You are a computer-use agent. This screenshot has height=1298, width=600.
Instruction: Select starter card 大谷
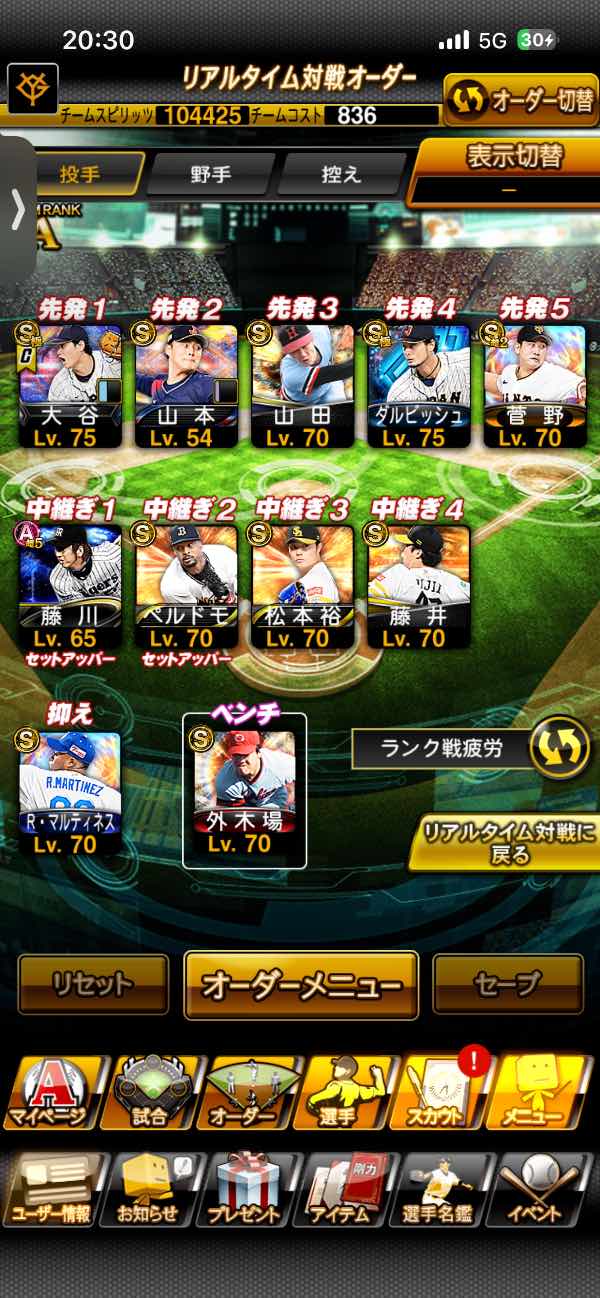[70, 385]
